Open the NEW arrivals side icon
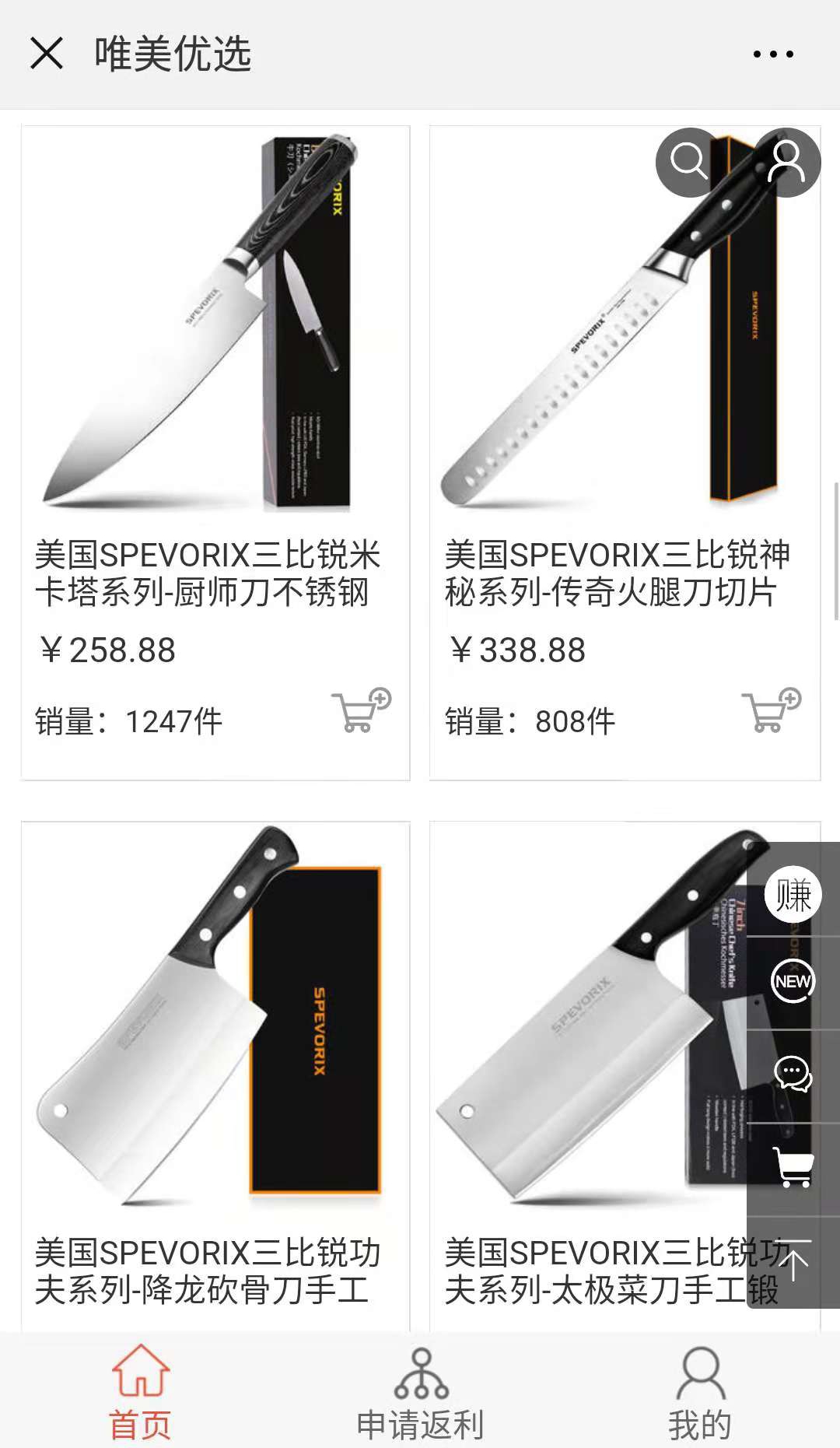 793,982
